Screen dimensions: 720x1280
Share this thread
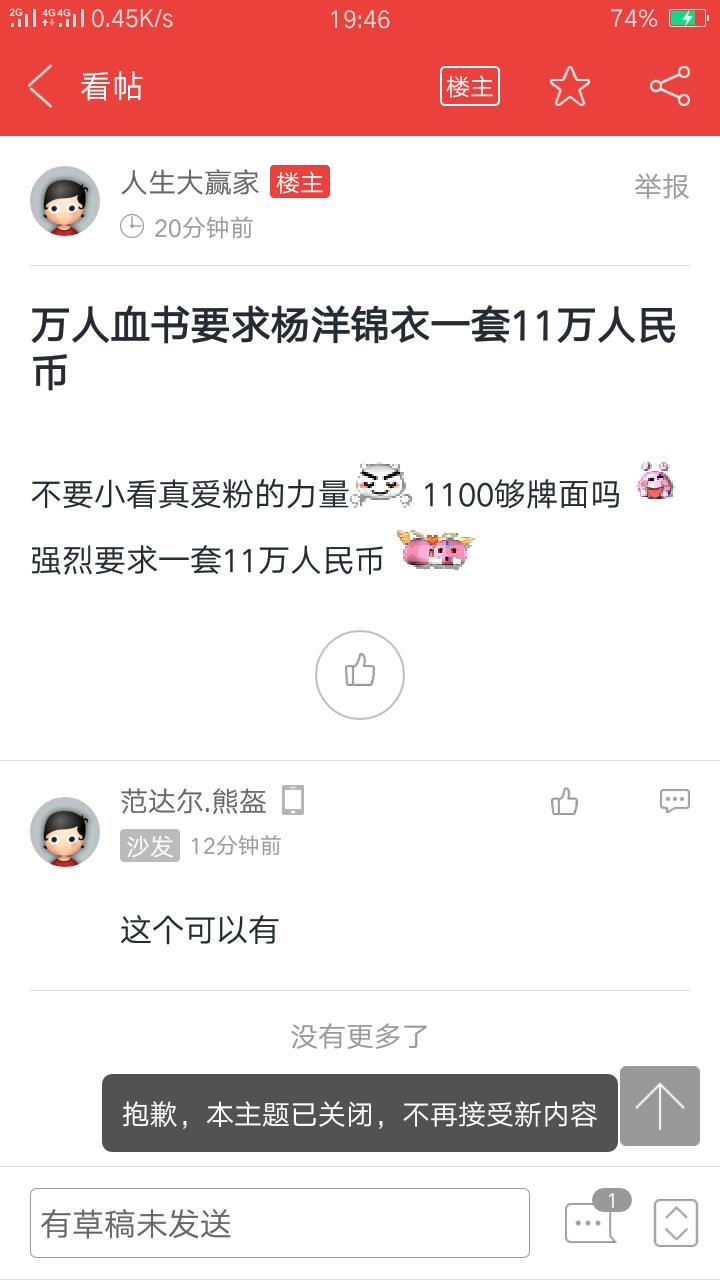(x=669, y=87)
